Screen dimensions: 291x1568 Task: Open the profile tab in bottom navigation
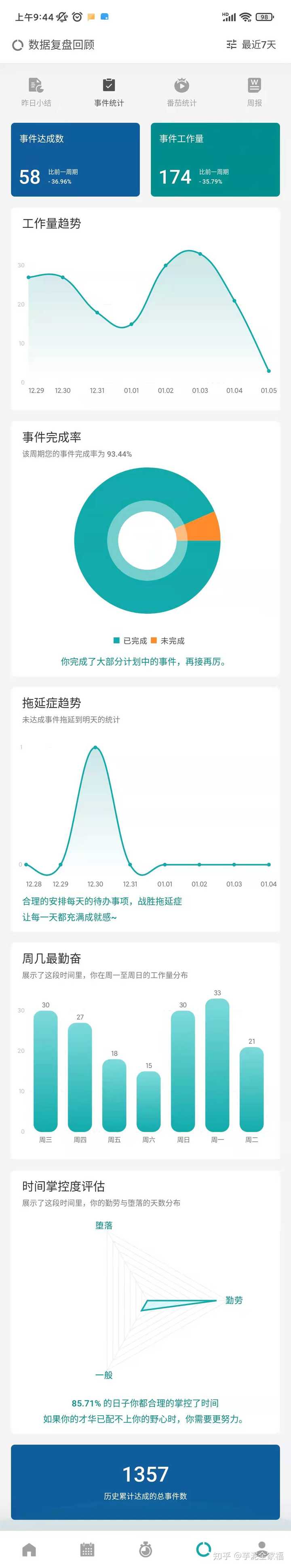[262, 1548]
